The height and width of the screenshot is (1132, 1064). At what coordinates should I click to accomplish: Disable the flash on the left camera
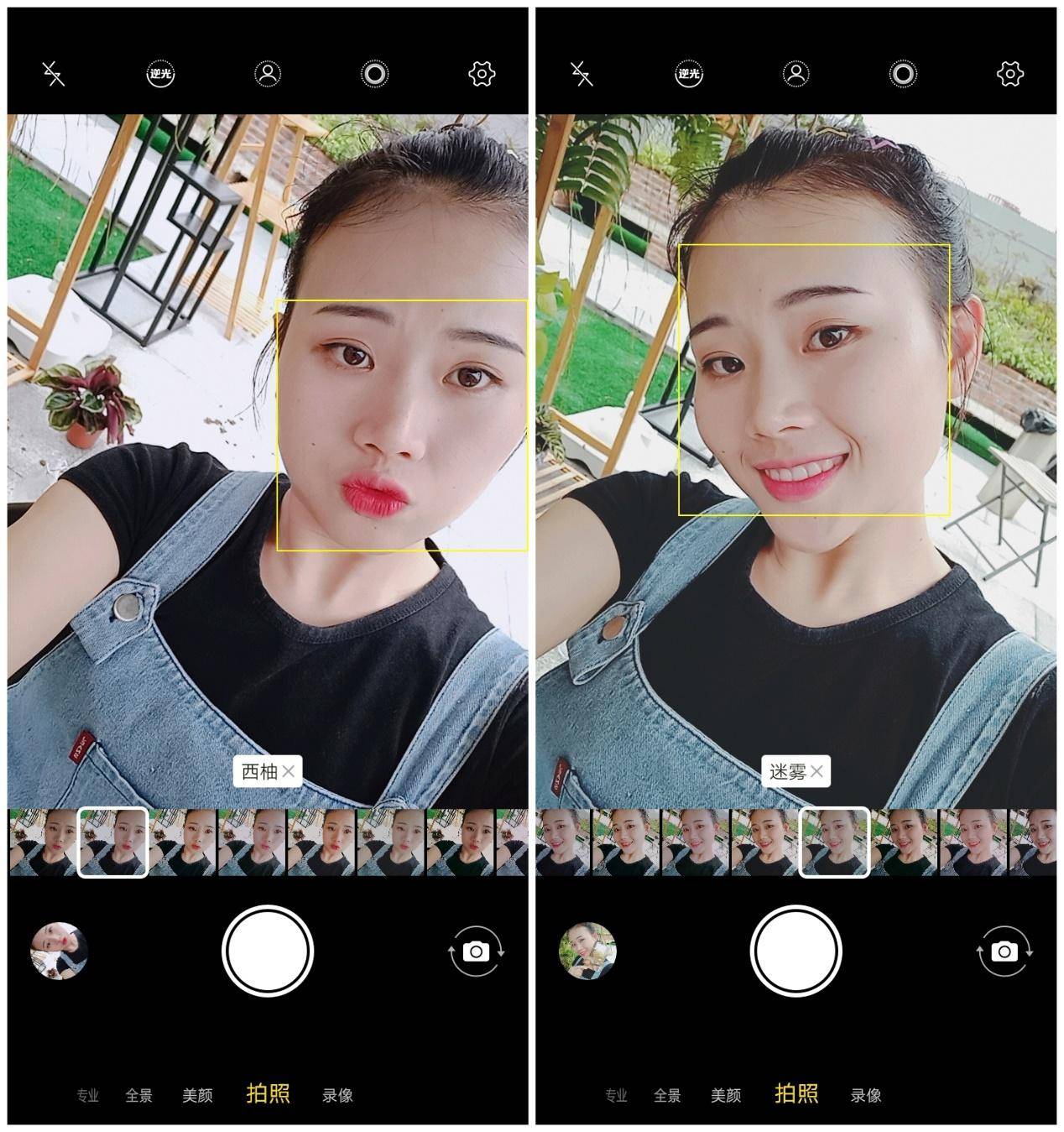53,74
